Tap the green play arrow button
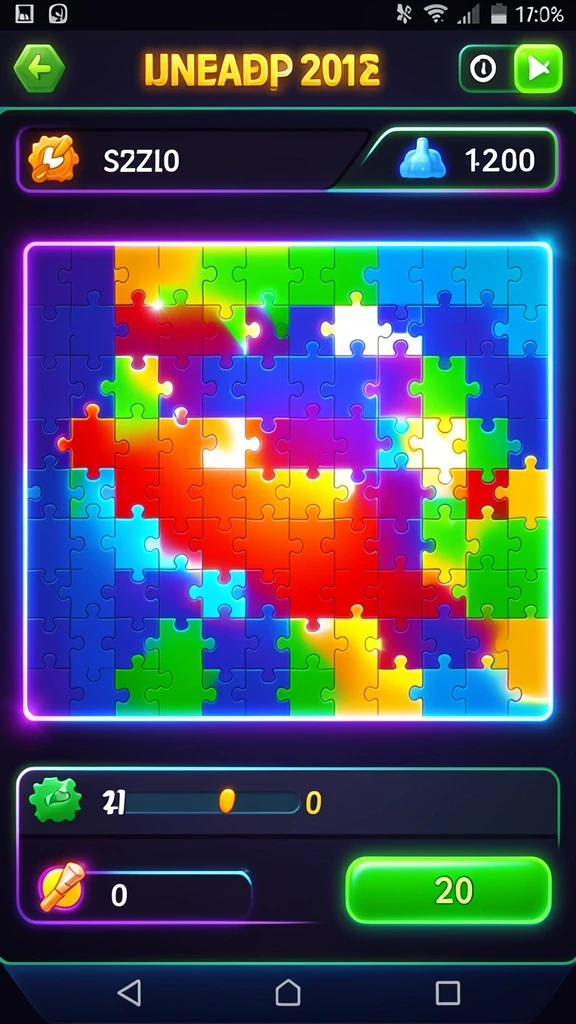The height and width of the screenshot is (1024, 576). pos(538,69)
